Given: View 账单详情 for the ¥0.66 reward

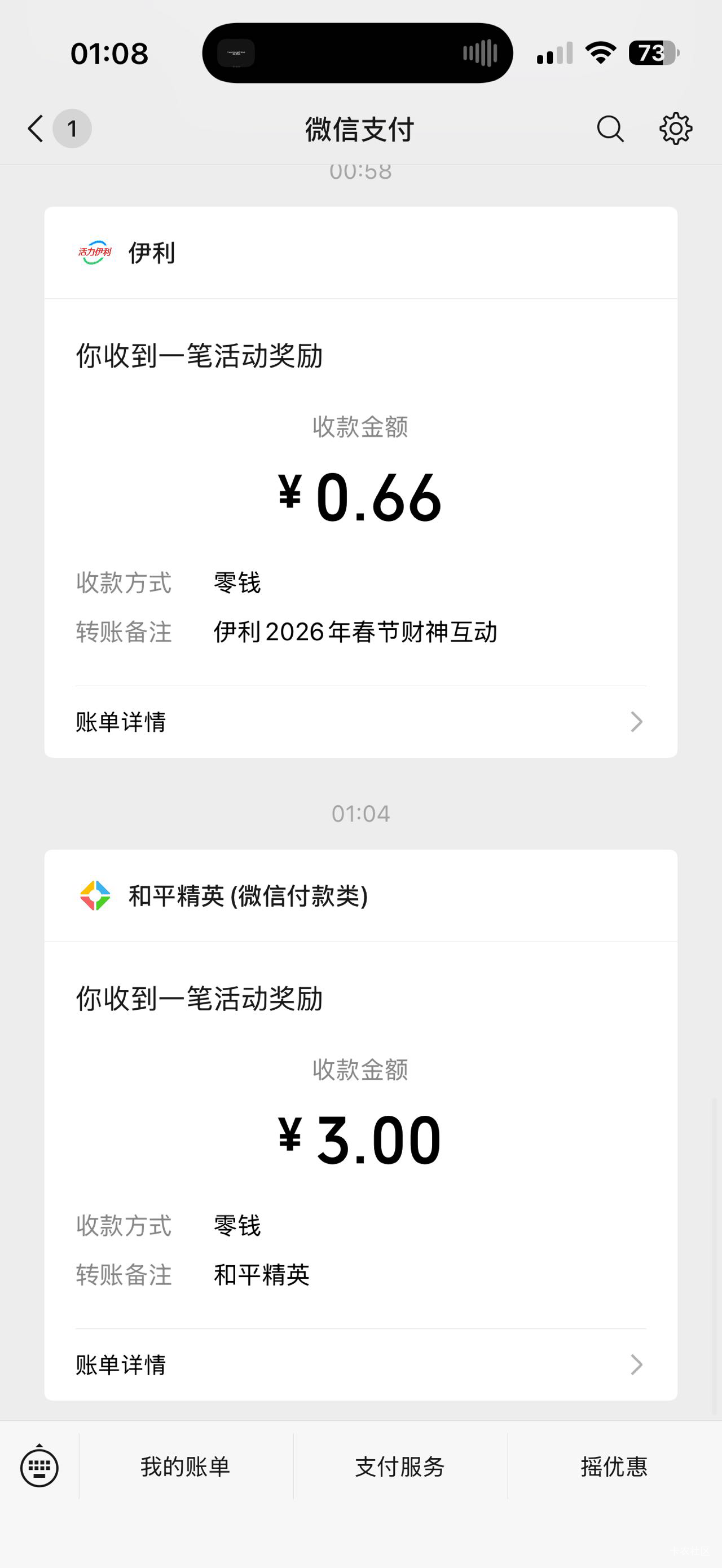Looking at the screenshot, I should click(360, 722).
